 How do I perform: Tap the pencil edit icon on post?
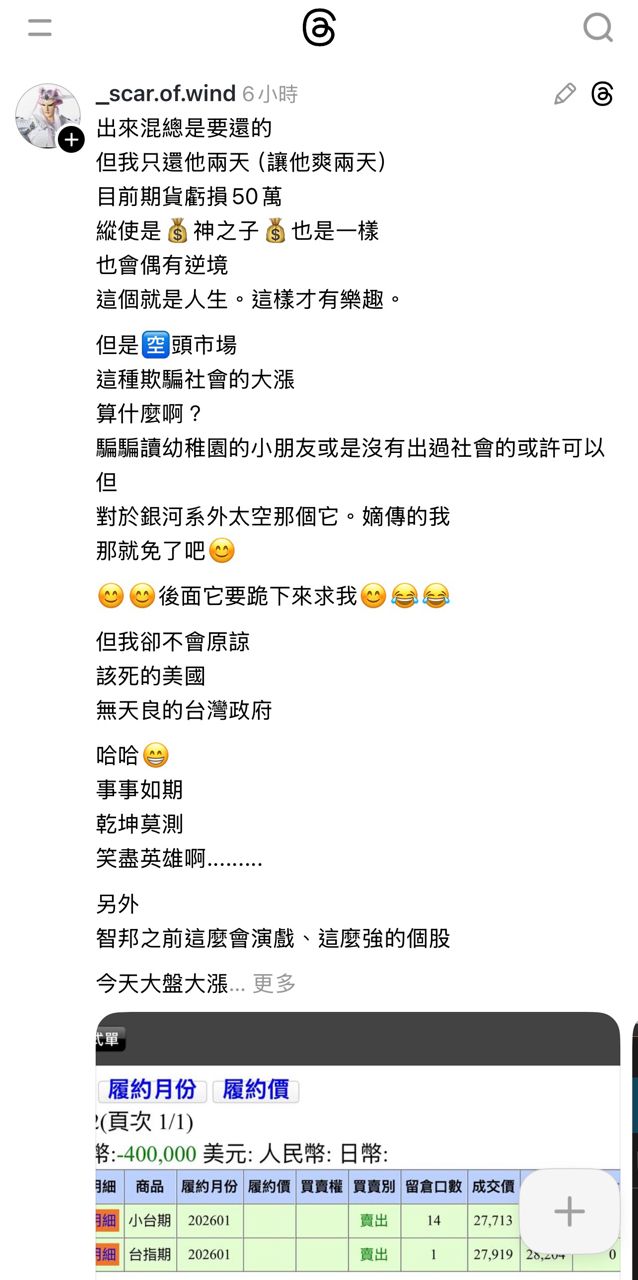click(x=565, y=94)
